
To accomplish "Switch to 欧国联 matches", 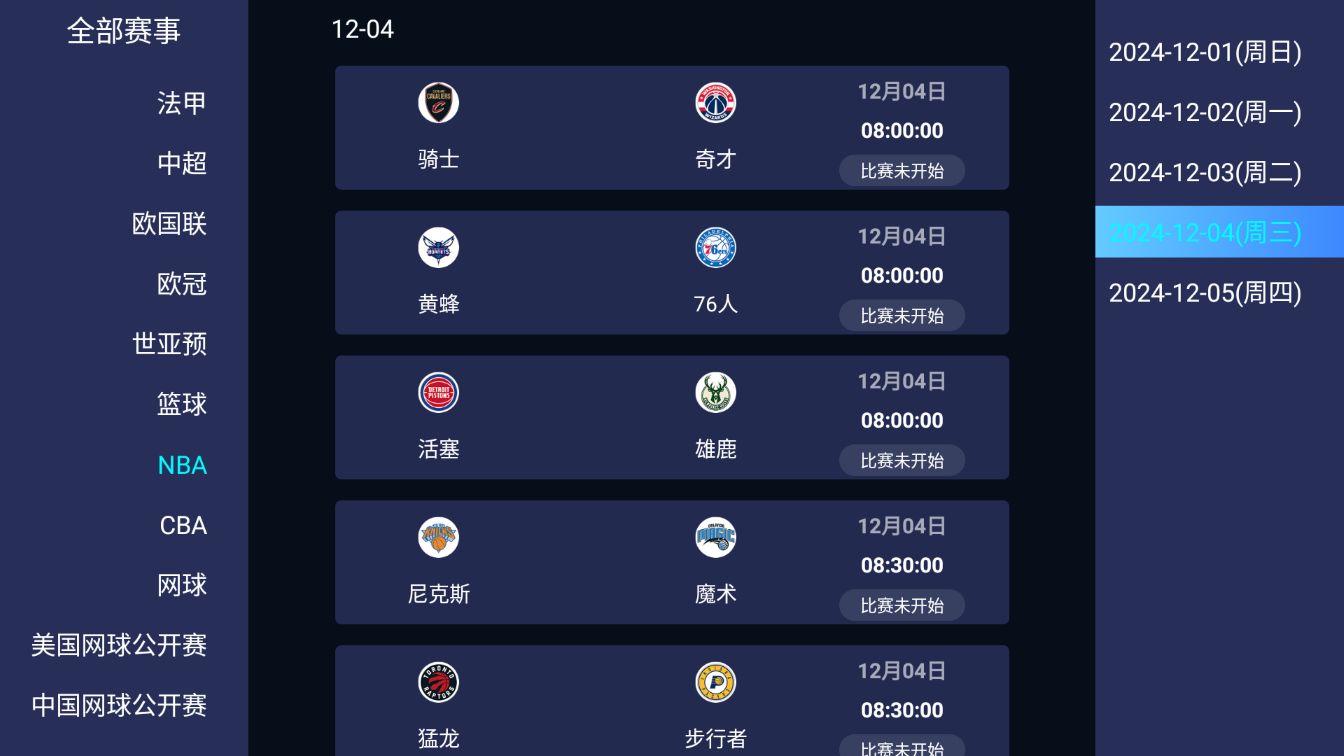I will coord(169,223).
